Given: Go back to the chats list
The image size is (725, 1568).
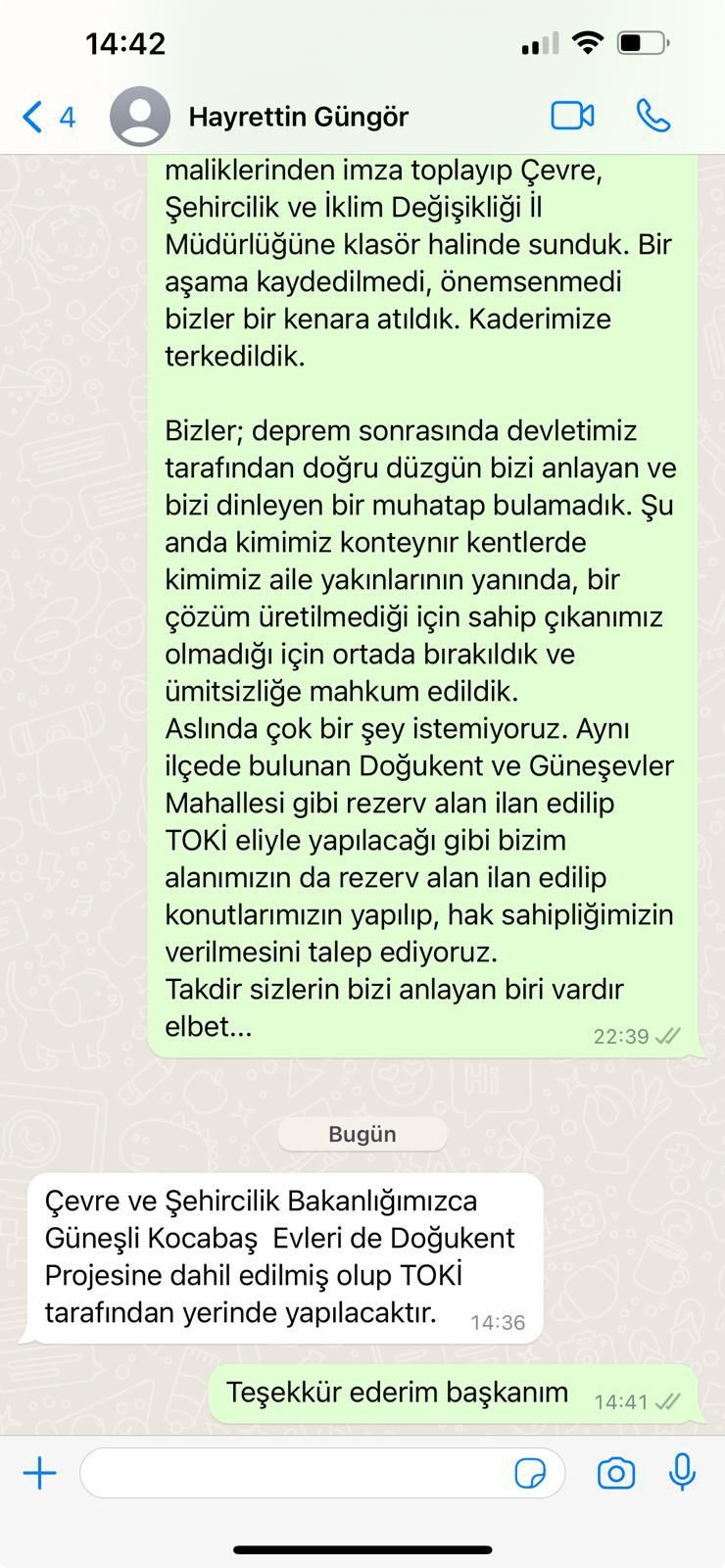Looking at the screenshot, I should (x=46, y=118).
